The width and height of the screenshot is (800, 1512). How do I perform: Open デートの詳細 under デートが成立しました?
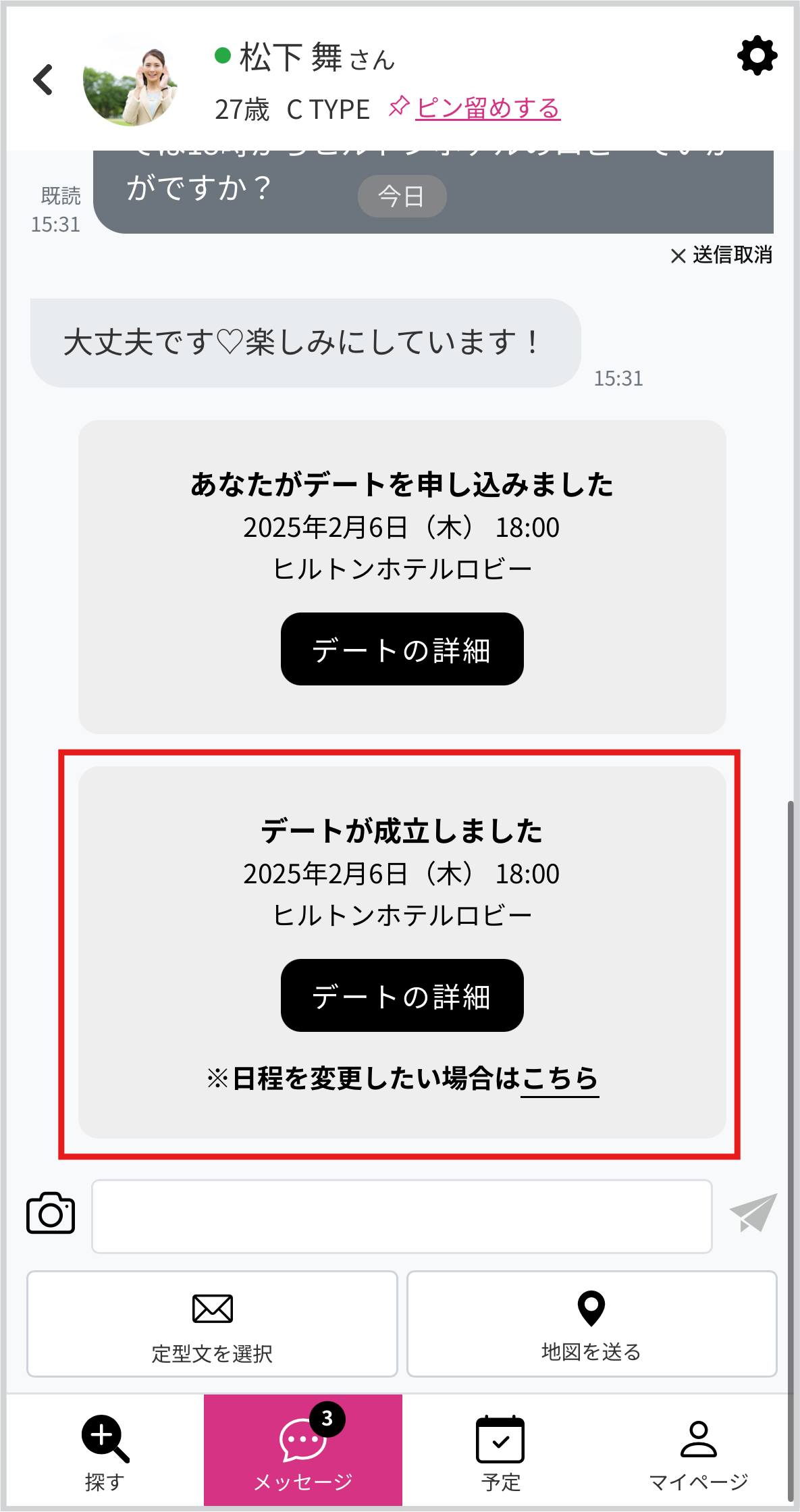click(x=402, y=995)
